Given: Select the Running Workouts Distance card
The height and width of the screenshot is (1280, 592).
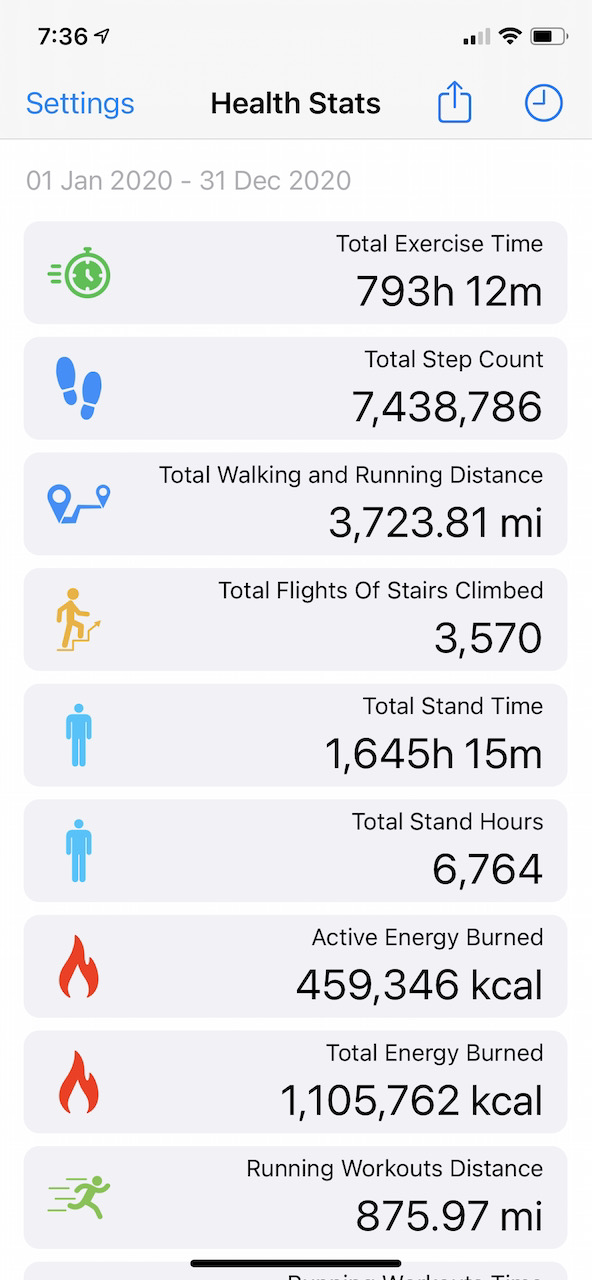Looking at the screenshot, I should point(295,1197).
